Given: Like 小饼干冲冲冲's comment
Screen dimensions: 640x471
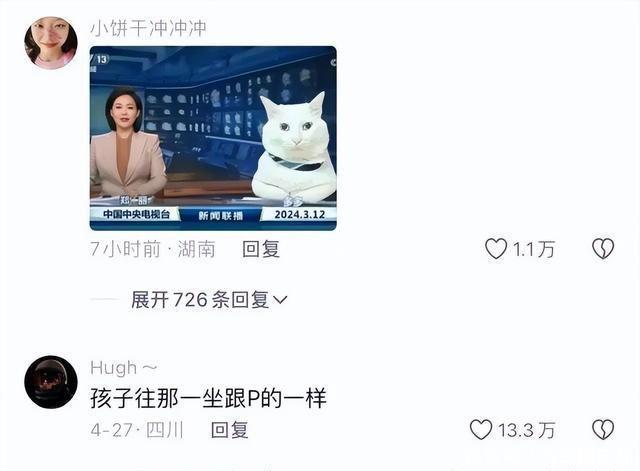Looking at the screenshot, I should tap(496, 249).
